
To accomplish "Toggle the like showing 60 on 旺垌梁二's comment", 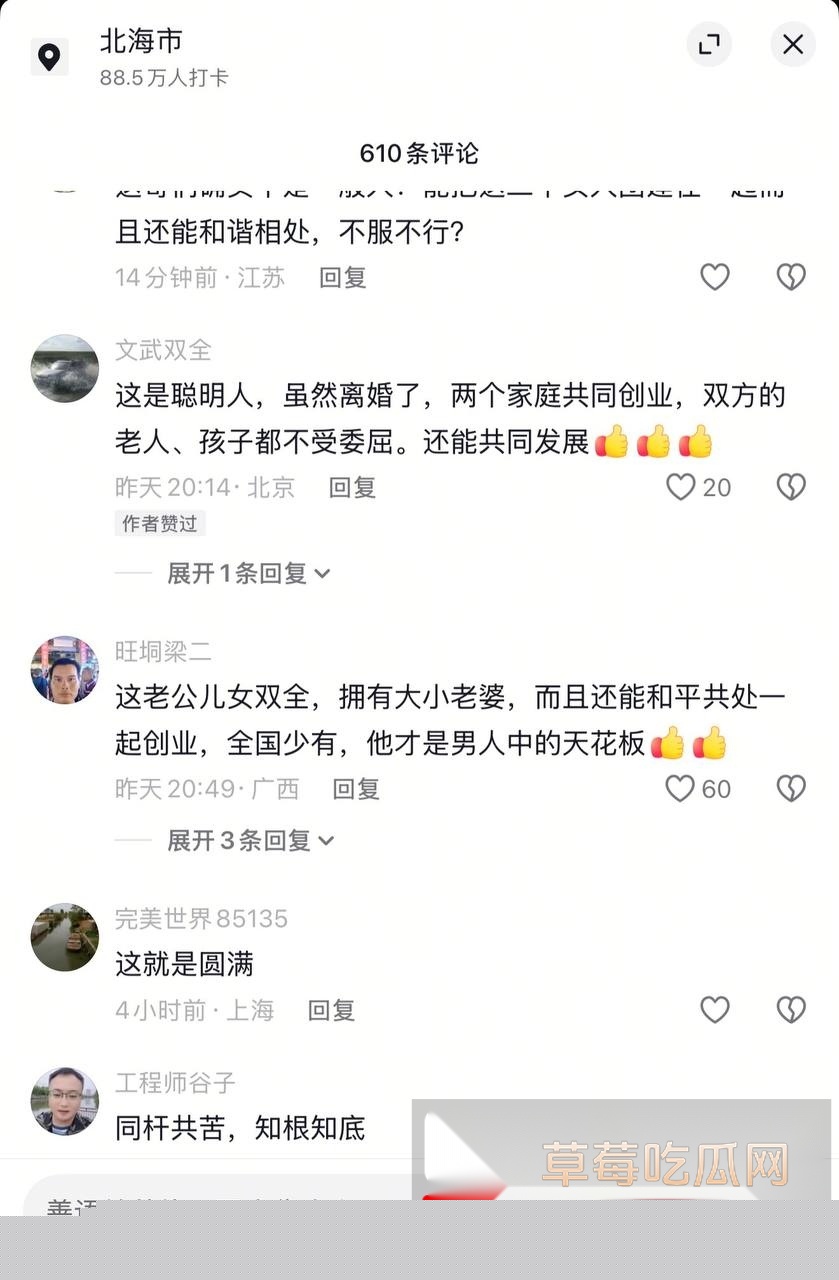I will (681, 789).
